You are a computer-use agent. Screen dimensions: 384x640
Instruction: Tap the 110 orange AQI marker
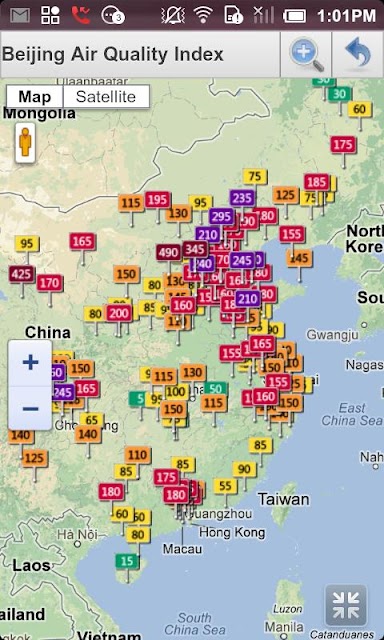pos(138,455)
